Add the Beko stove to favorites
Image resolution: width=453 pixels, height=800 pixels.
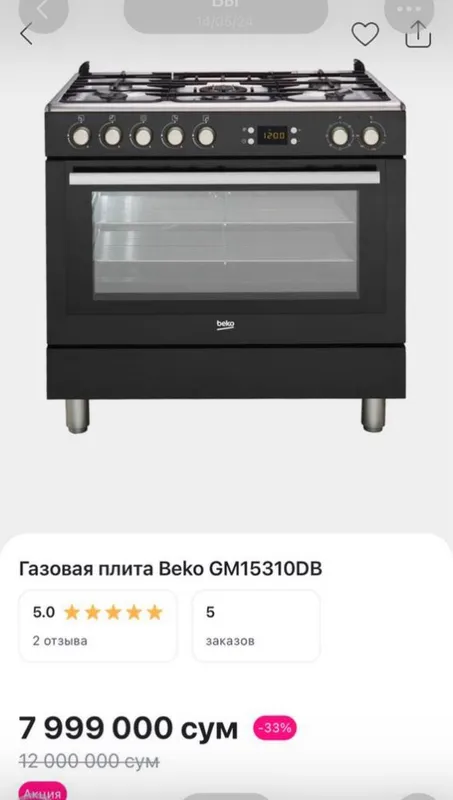click(365, 34)
